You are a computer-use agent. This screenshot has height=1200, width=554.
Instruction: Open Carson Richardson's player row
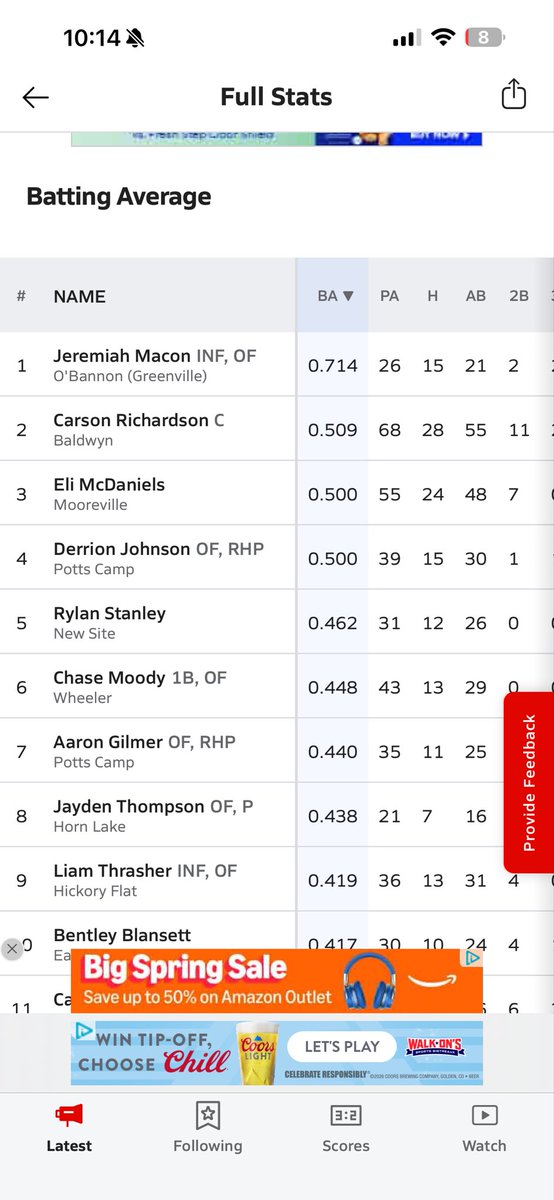point(277,429)
